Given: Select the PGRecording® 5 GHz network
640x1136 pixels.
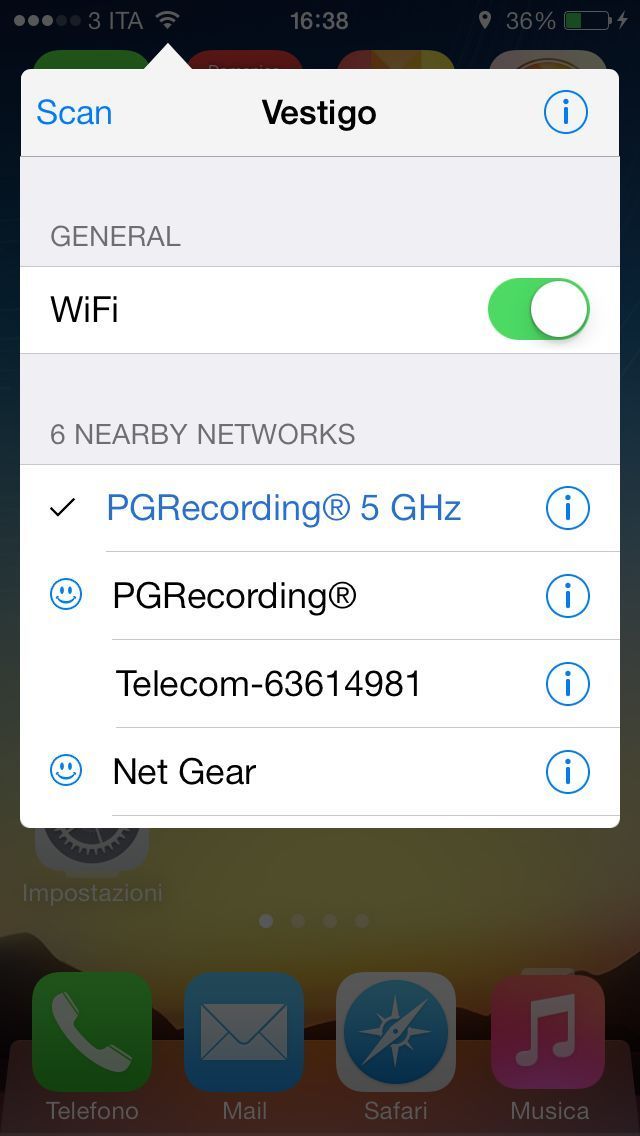Looking at the screenshot, I should pos(284,508).
